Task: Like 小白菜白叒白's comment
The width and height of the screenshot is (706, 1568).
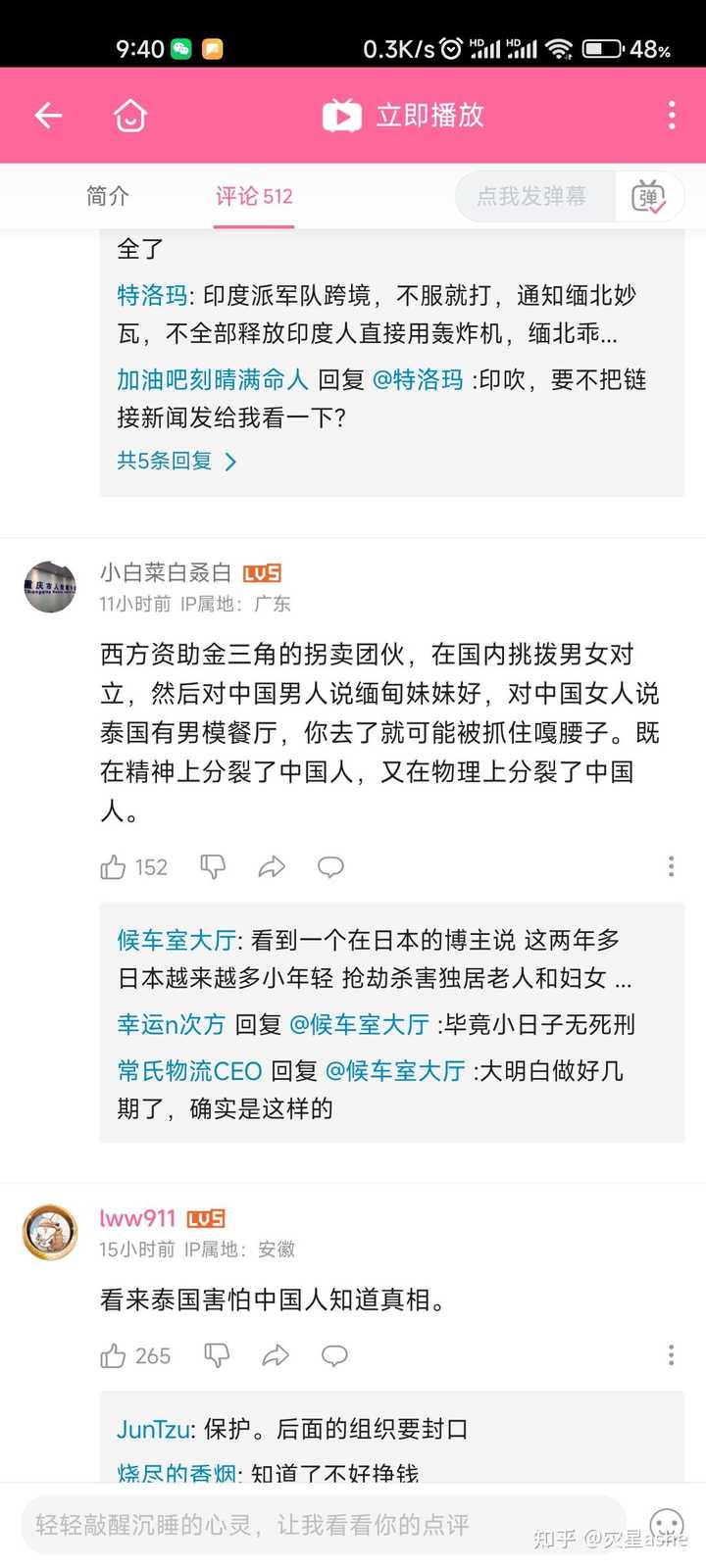Action: (x=114, y=867)
